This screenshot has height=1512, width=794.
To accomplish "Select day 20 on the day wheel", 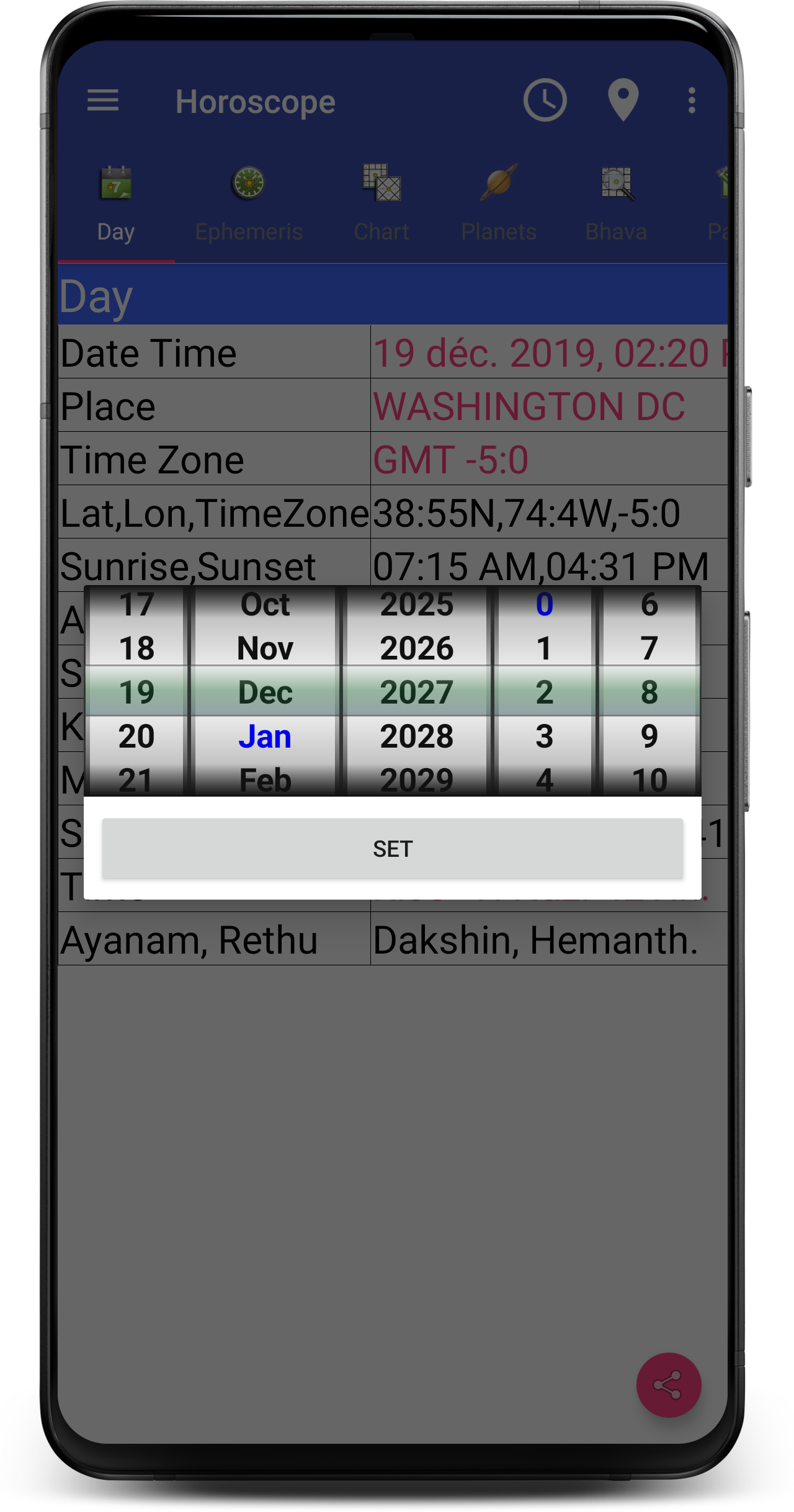I will click(136, 736).
